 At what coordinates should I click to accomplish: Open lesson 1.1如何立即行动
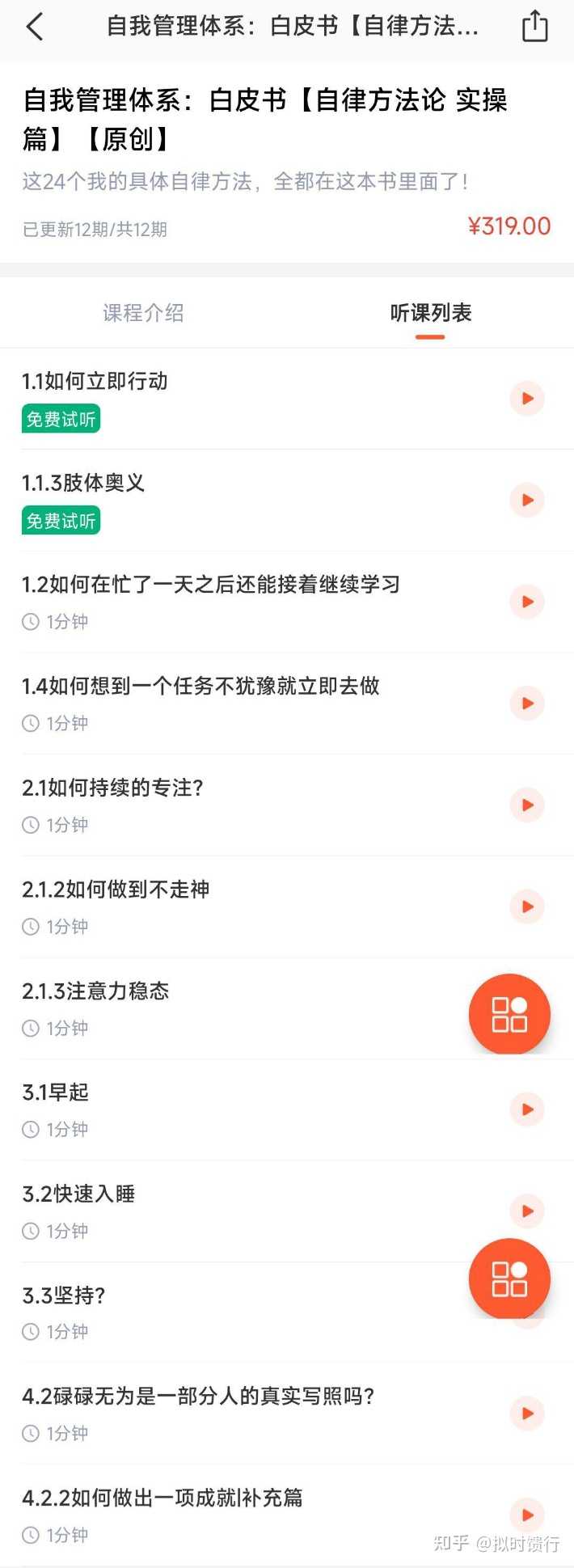[95, 382]
